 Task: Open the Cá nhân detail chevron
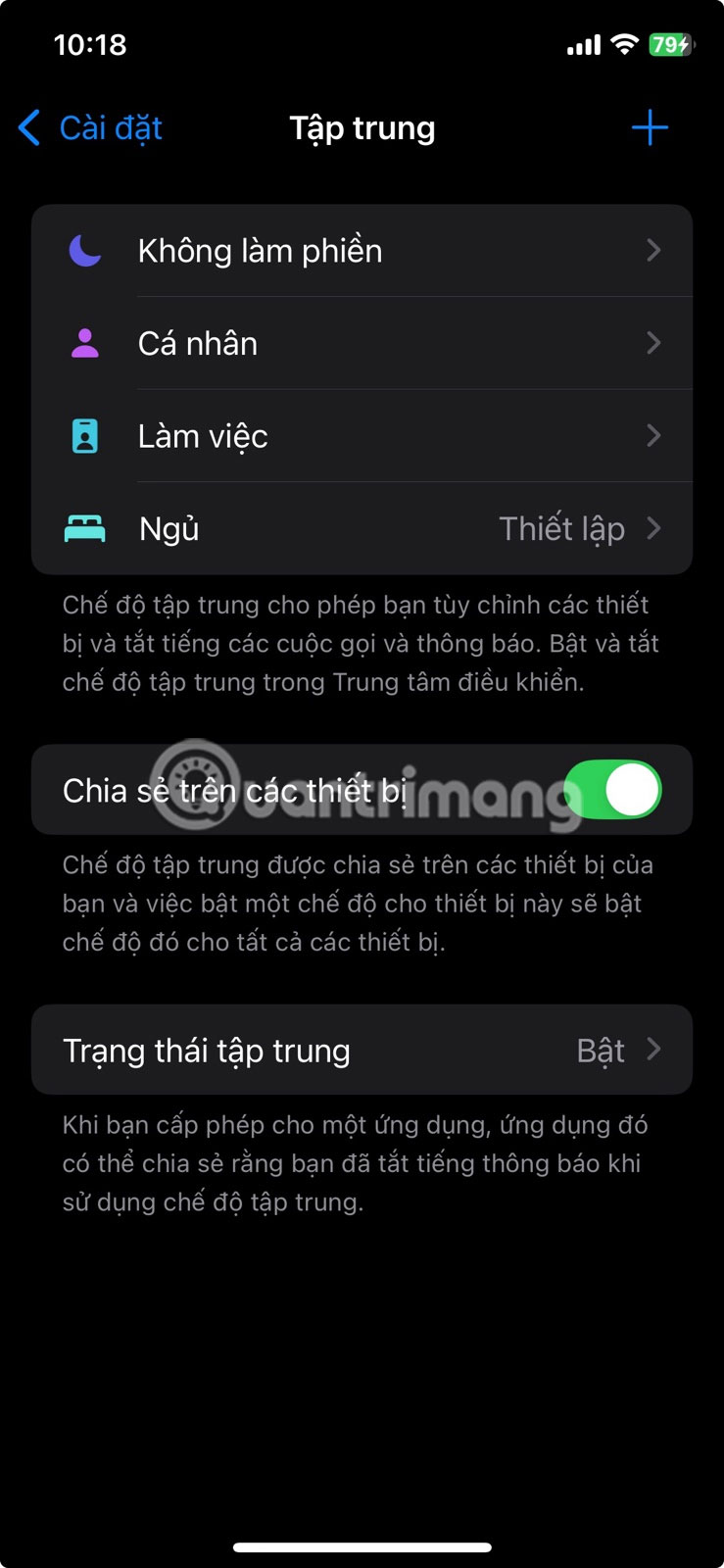654,343
